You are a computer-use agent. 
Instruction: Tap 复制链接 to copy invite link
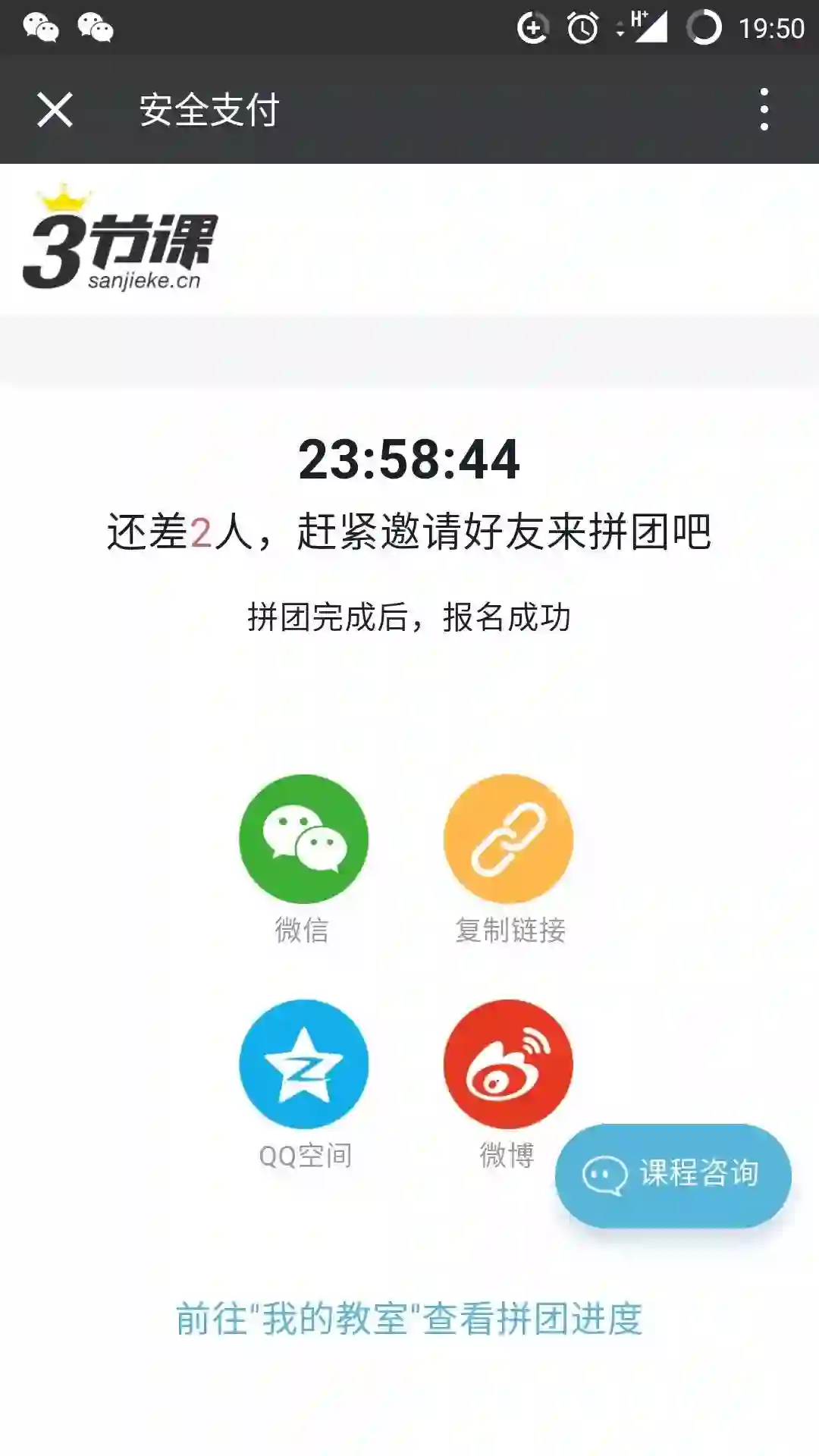click(x=508, y=839)
